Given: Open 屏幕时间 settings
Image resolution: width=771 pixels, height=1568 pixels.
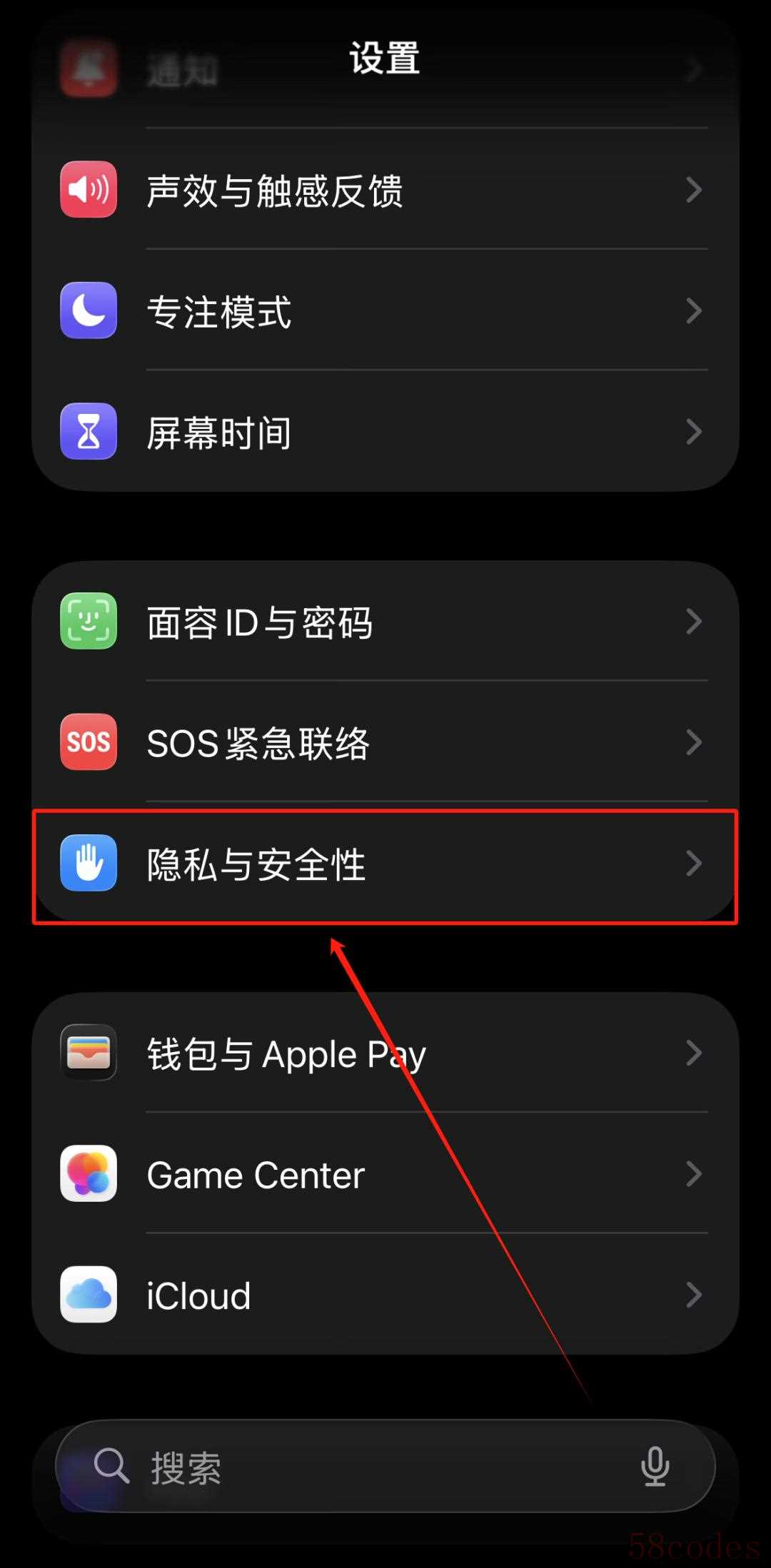Looking at the screenshot, I should point(384,432).
